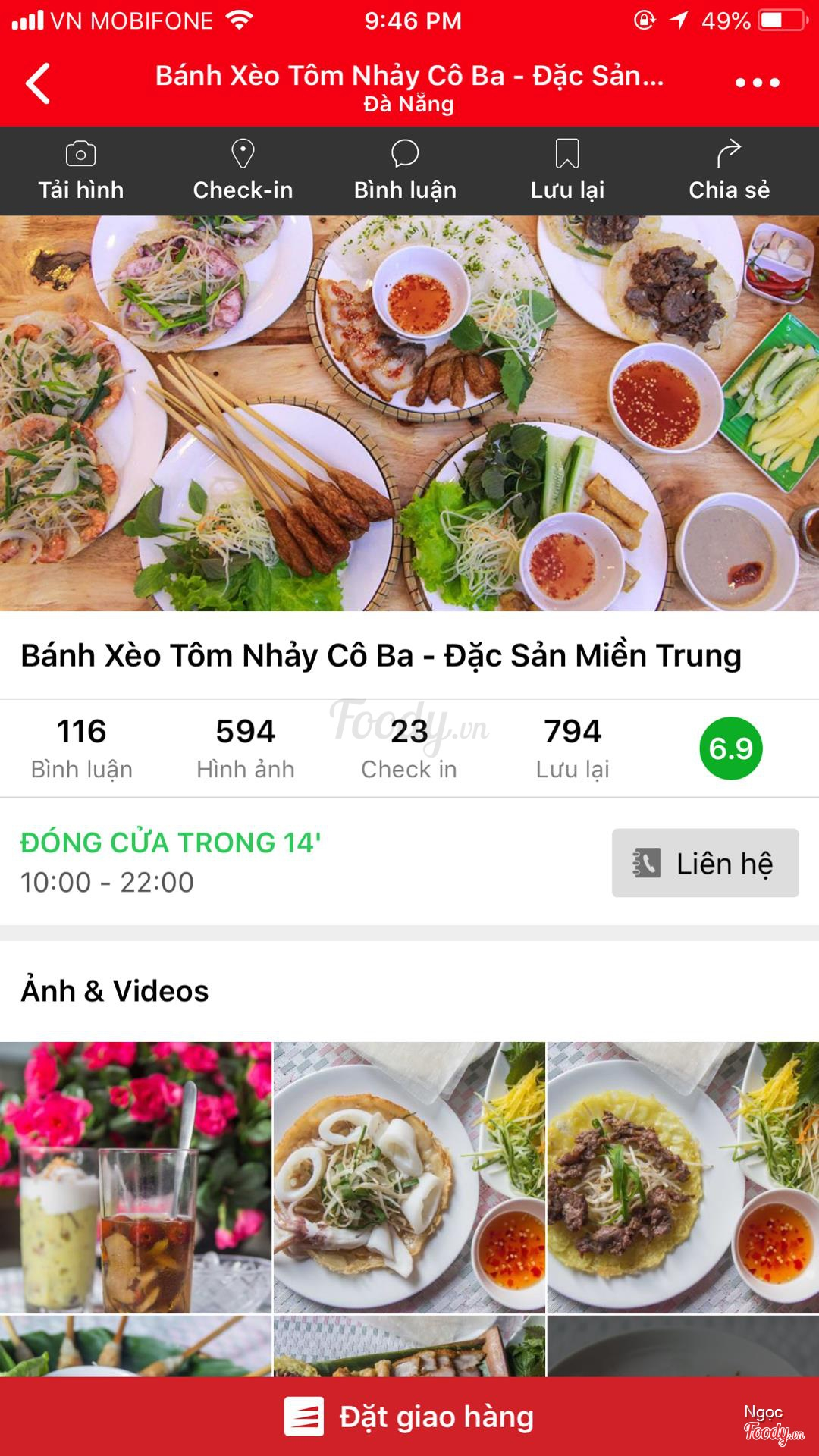This screenshot has height=1456, width=819.
Task: Open the beef bánh xèo photo
Action: (682, 1177)
